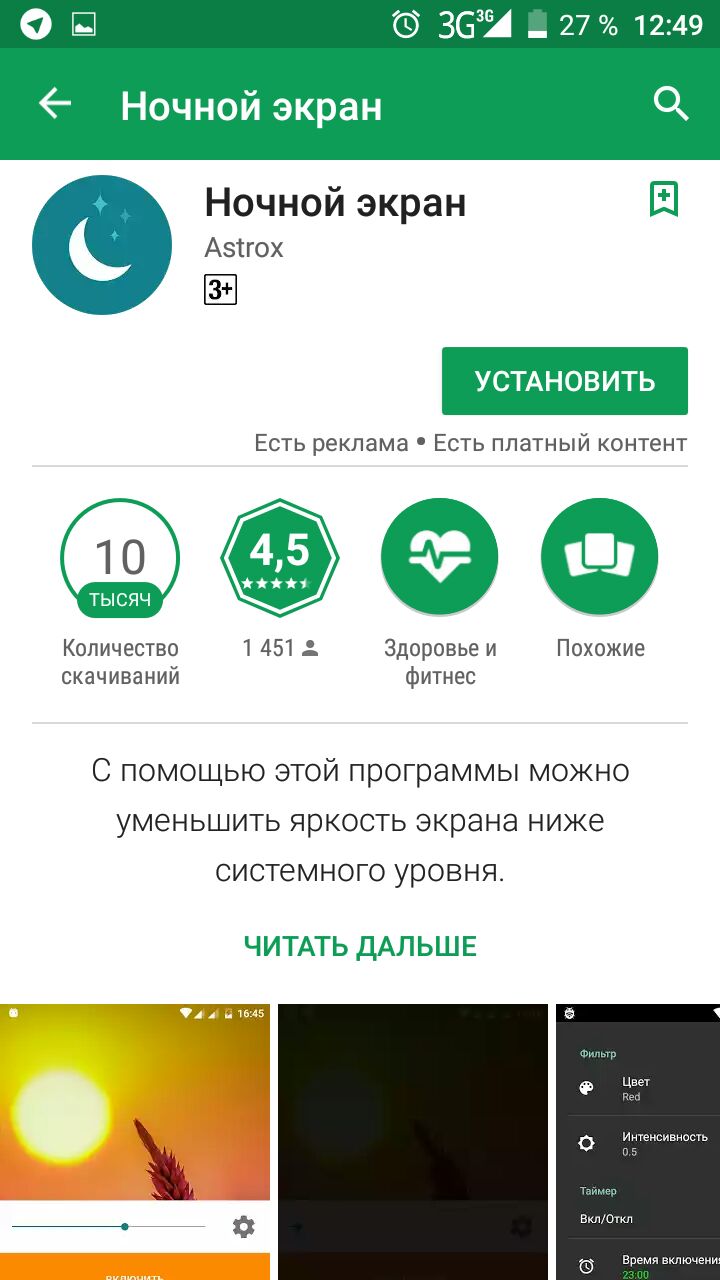Tap ЧИТАТЬ ДАЛЬШЕ to expand description
This screenshot has width=720, height=1280.
click(360, 946)
